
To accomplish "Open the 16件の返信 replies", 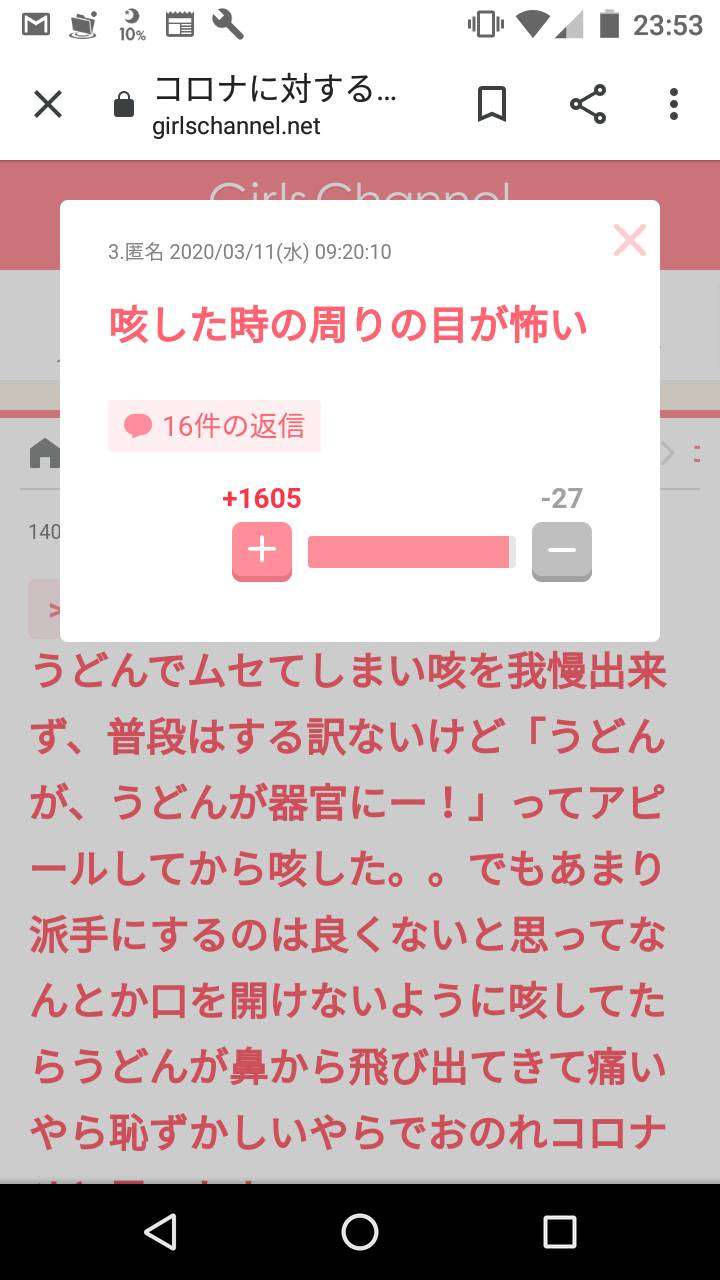I will (214, 426).
